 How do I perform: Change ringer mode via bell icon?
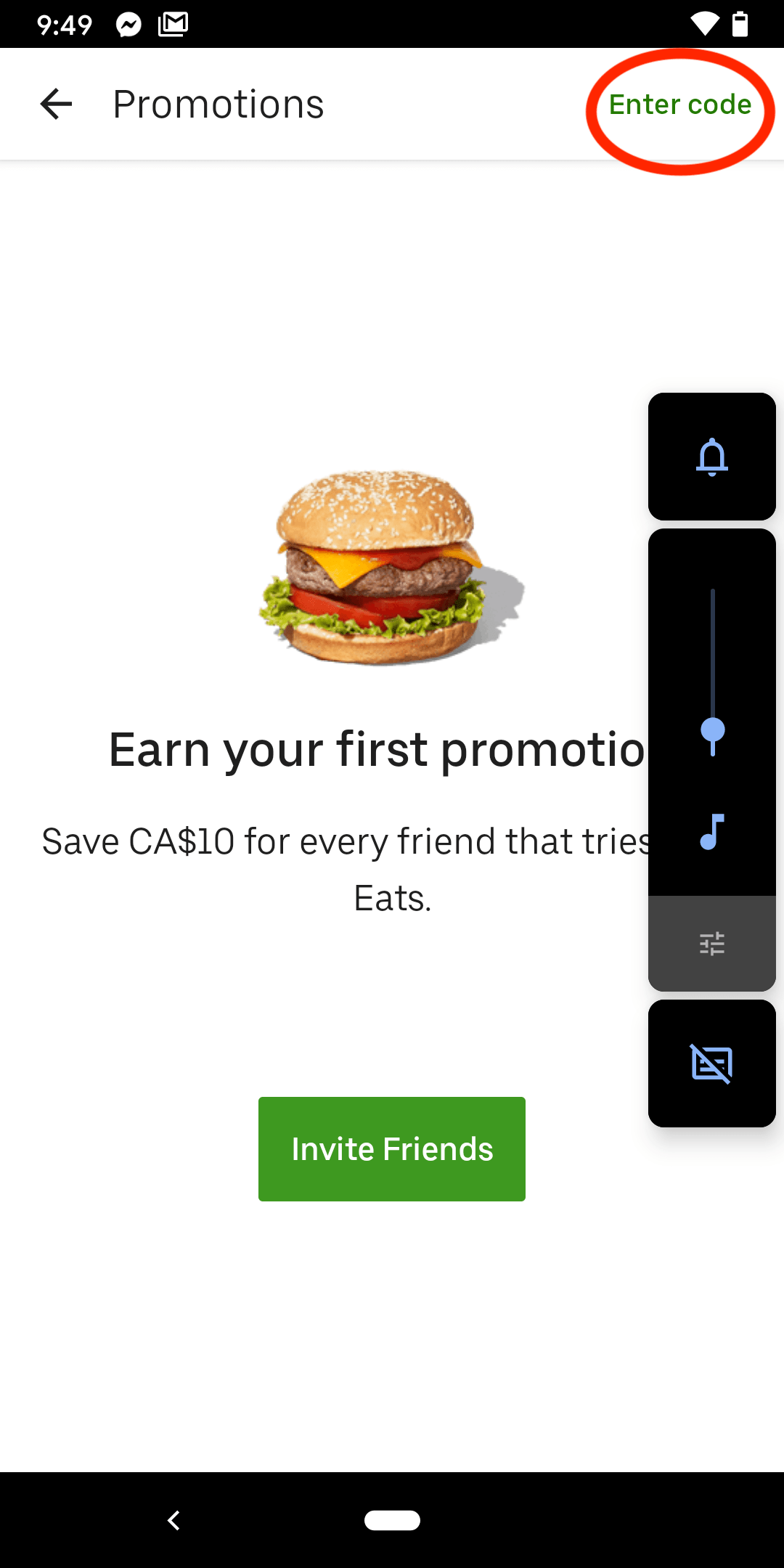point(711,457)
